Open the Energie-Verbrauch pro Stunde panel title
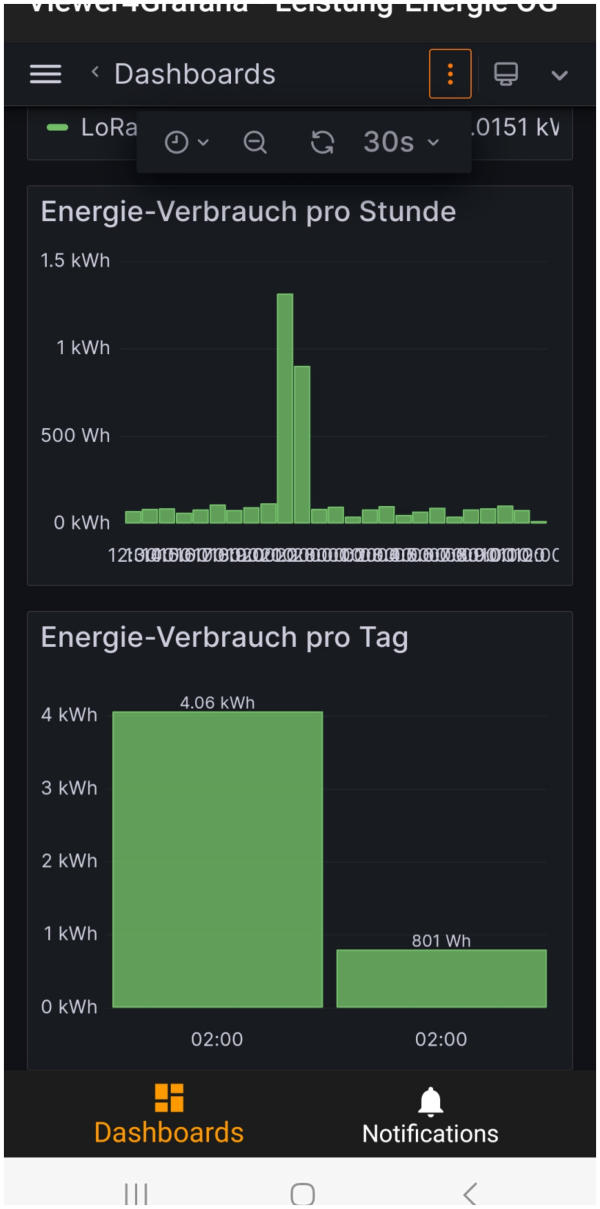Image resolution: width=600 pixels, height=1209 pixels. click(248, 212)
